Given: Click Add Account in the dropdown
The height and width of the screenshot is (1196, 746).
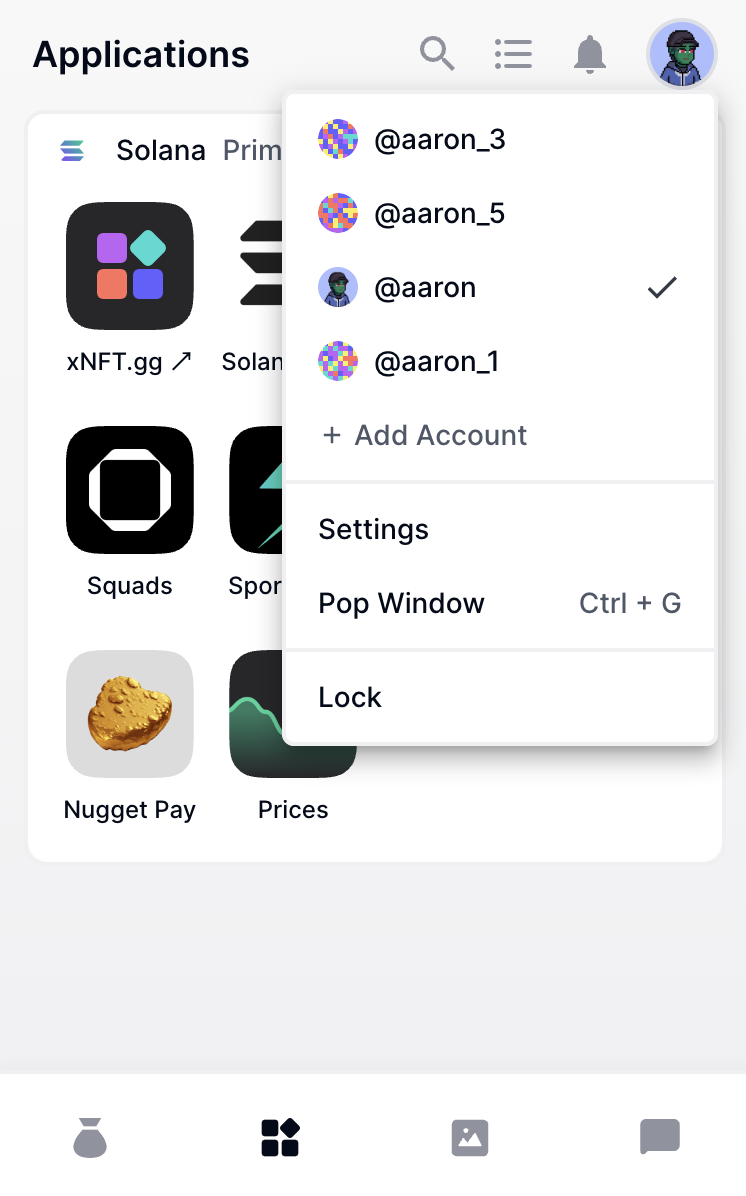Looking at the screenshot, I should [x=423, y=435].
